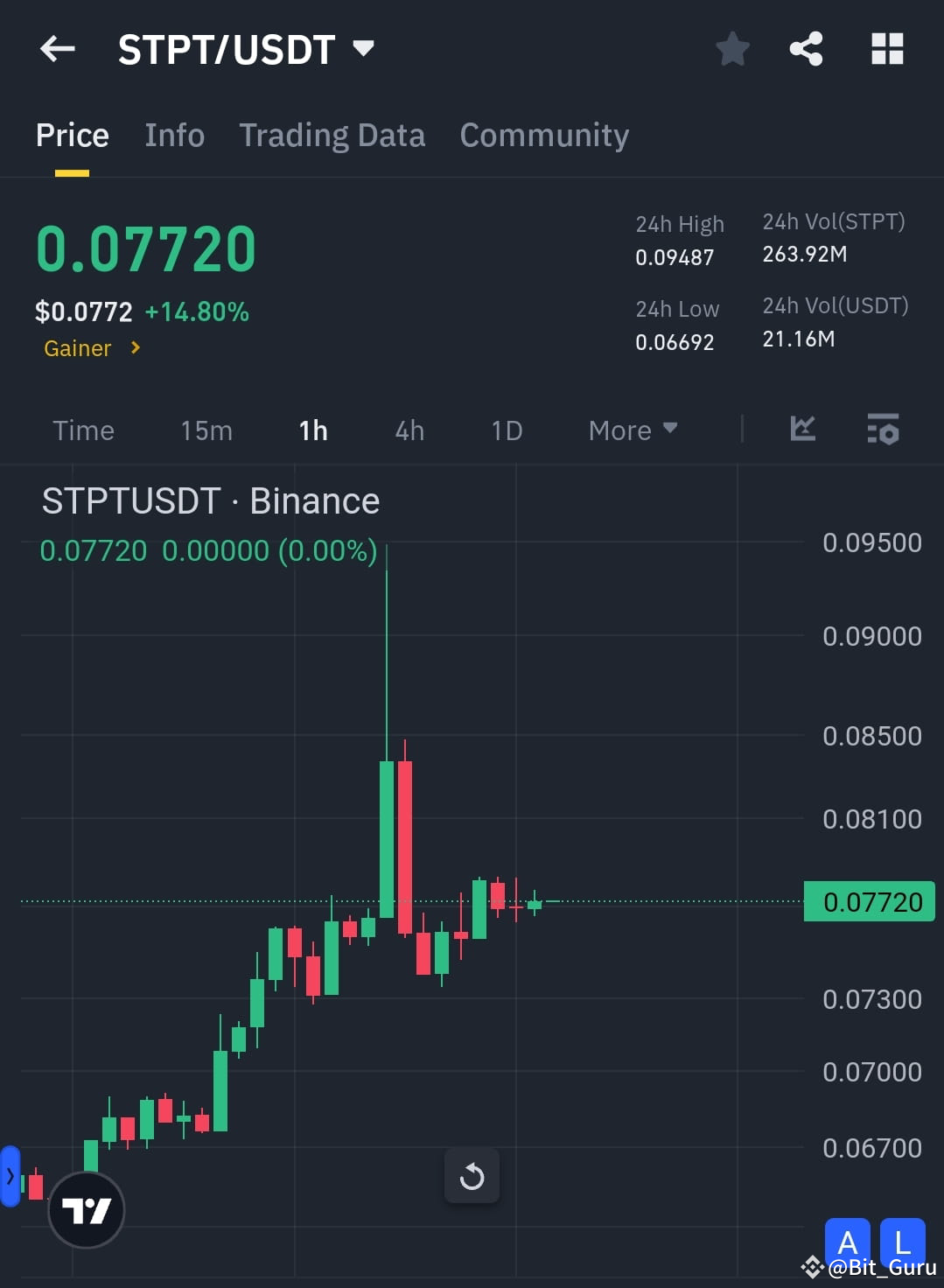
Task: Open the Trading Data tab
Action: click(332, 135)
